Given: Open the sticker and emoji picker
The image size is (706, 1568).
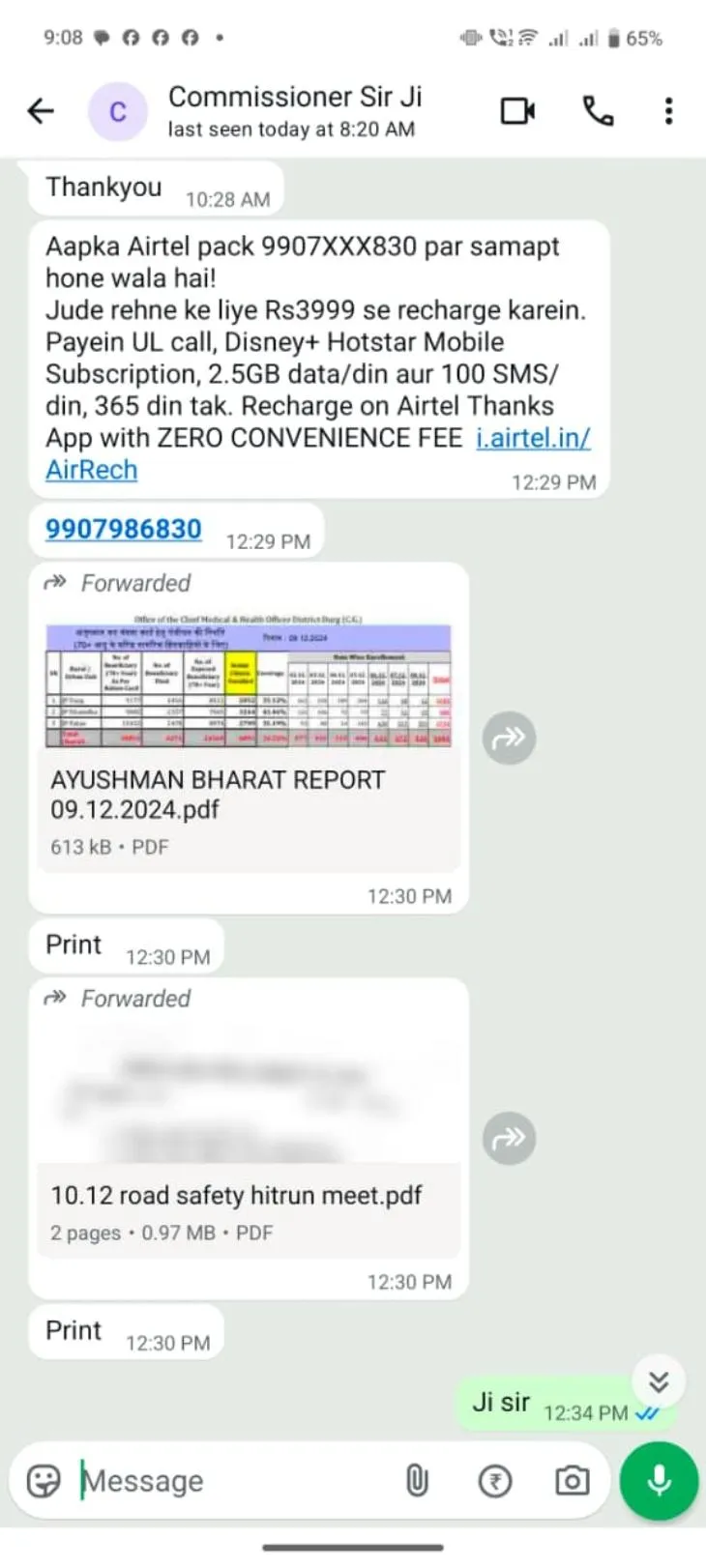Looking at the screenshot, I should click(x=41, y=1480).
